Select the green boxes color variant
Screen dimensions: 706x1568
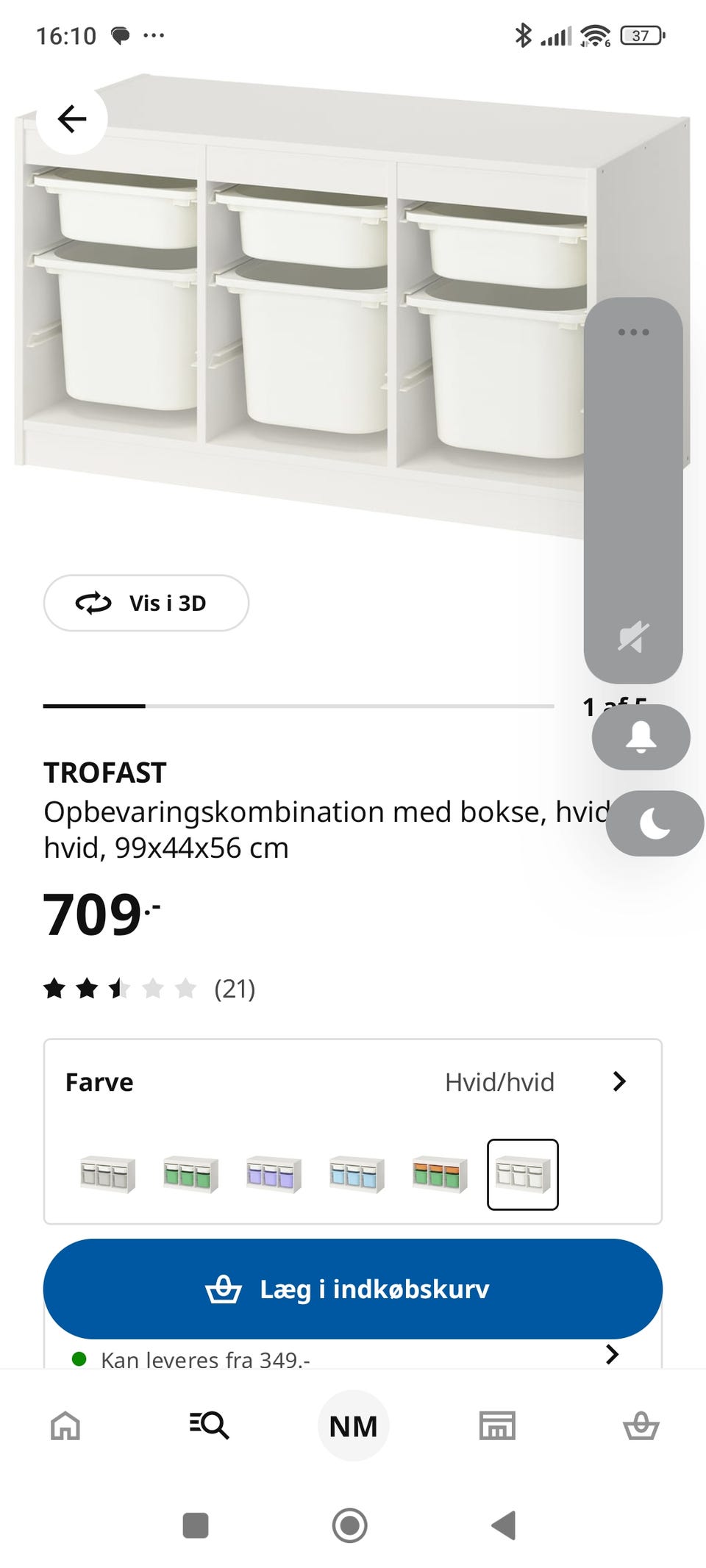point(190,1174)
